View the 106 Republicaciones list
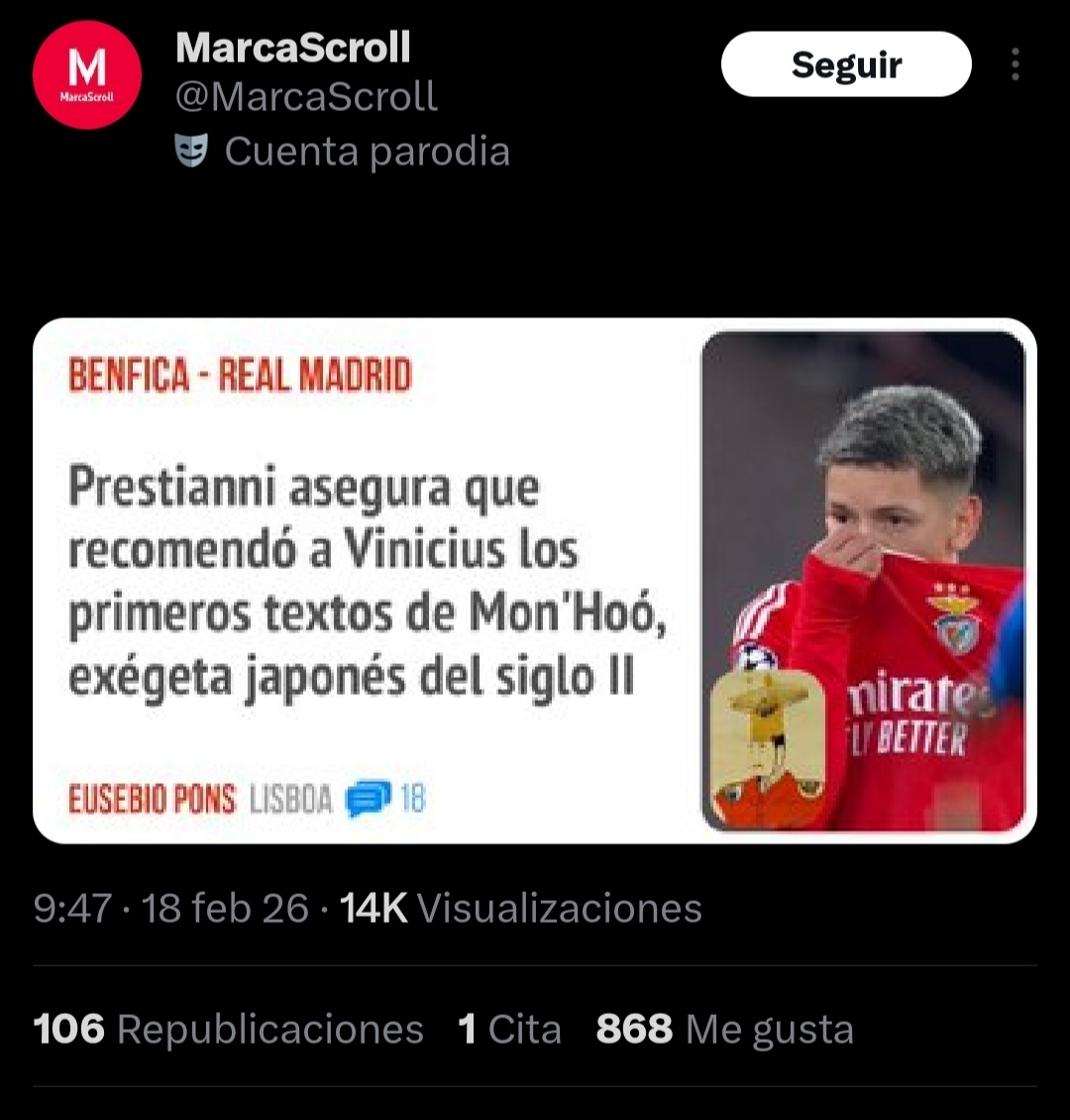 (229, 1029)
